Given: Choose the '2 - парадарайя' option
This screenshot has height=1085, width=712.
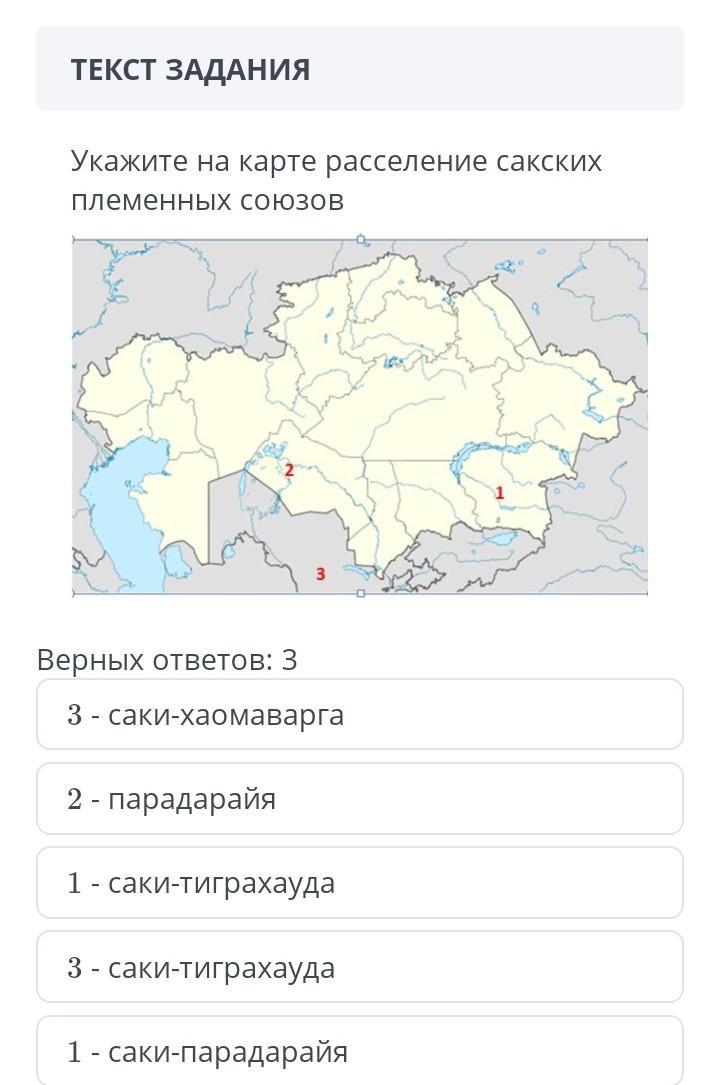Looking at the screenshot, I should (x=359, y=799).
